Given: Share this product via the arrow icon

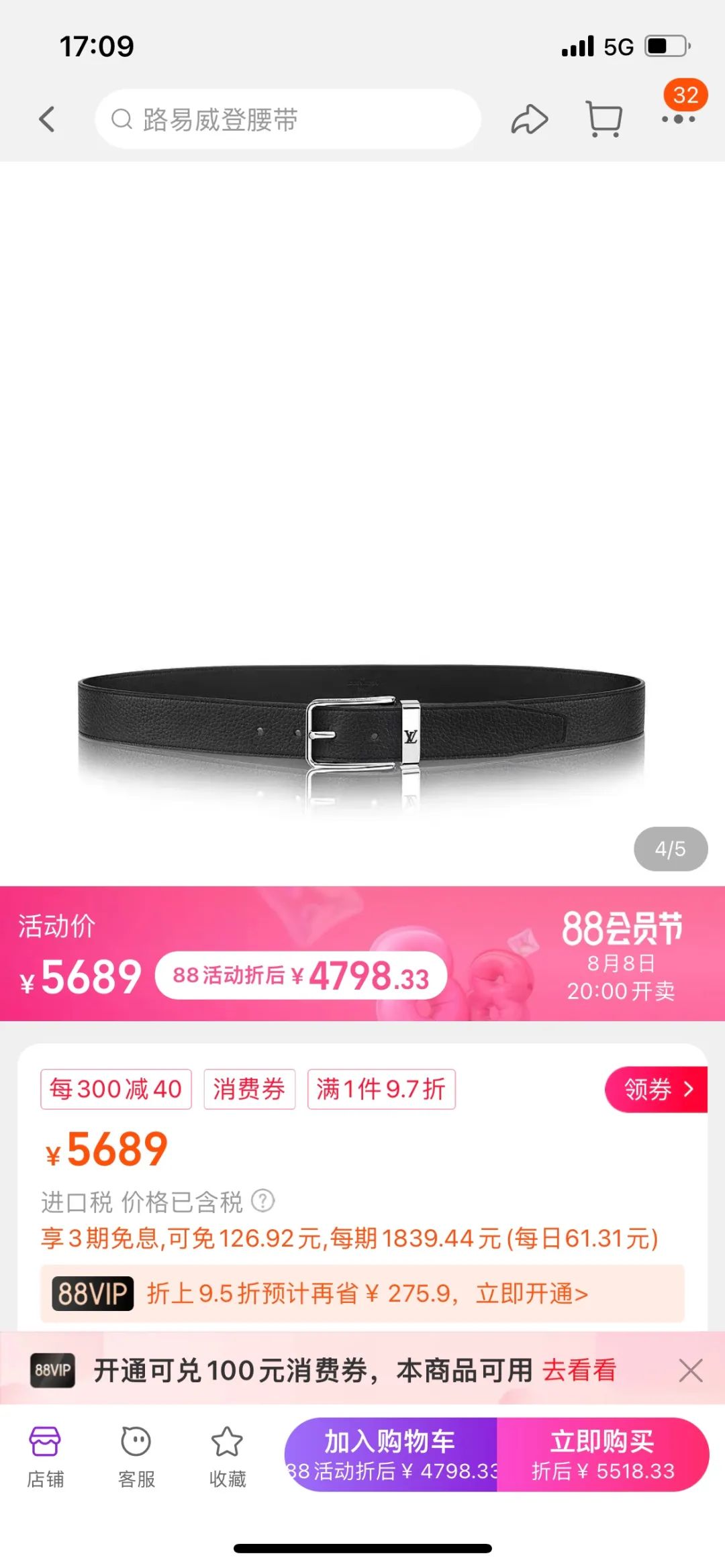Looking at the screenshot, I should (x=530, y=119).
